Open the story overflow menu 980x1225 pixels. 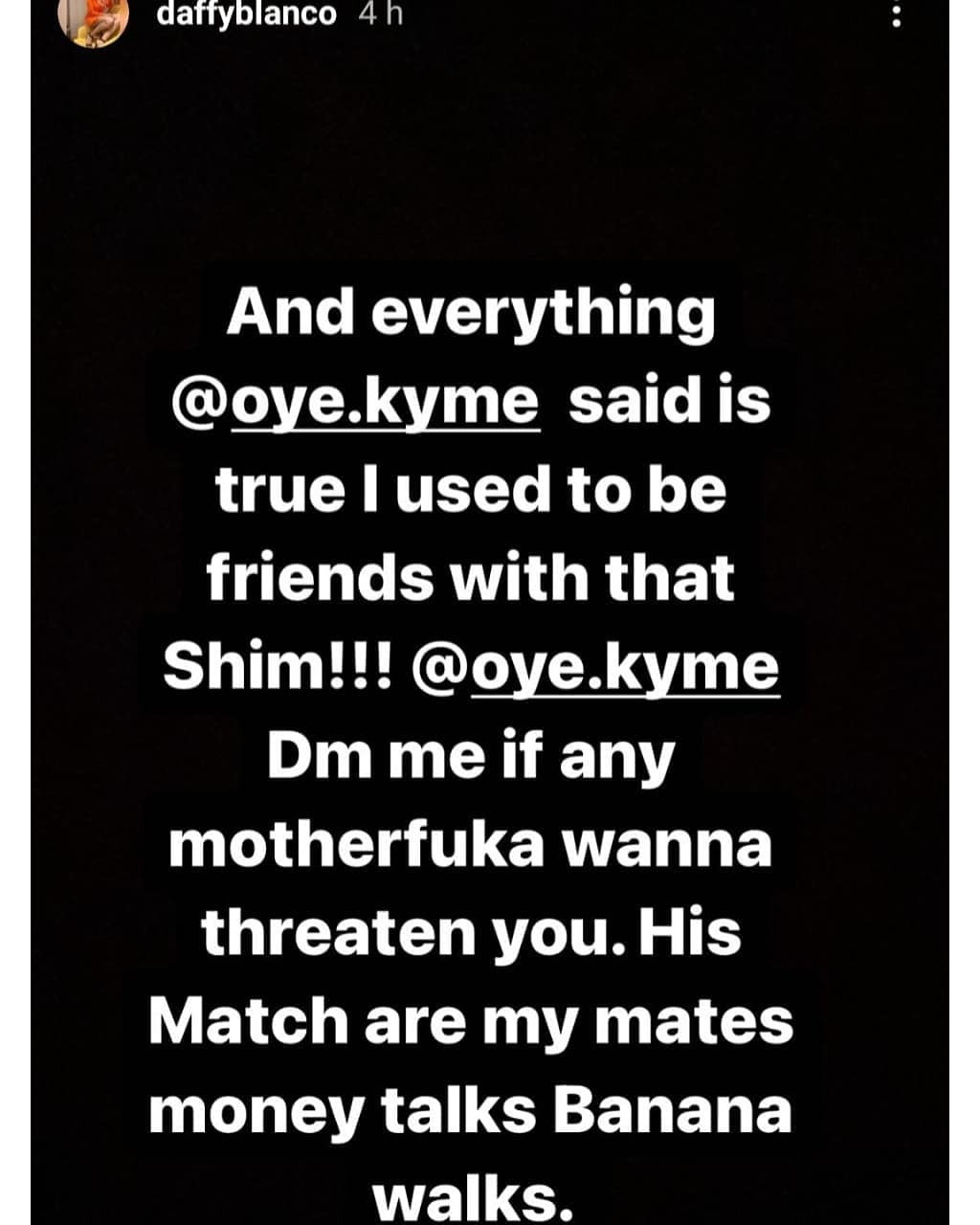[x=896, y=15]
